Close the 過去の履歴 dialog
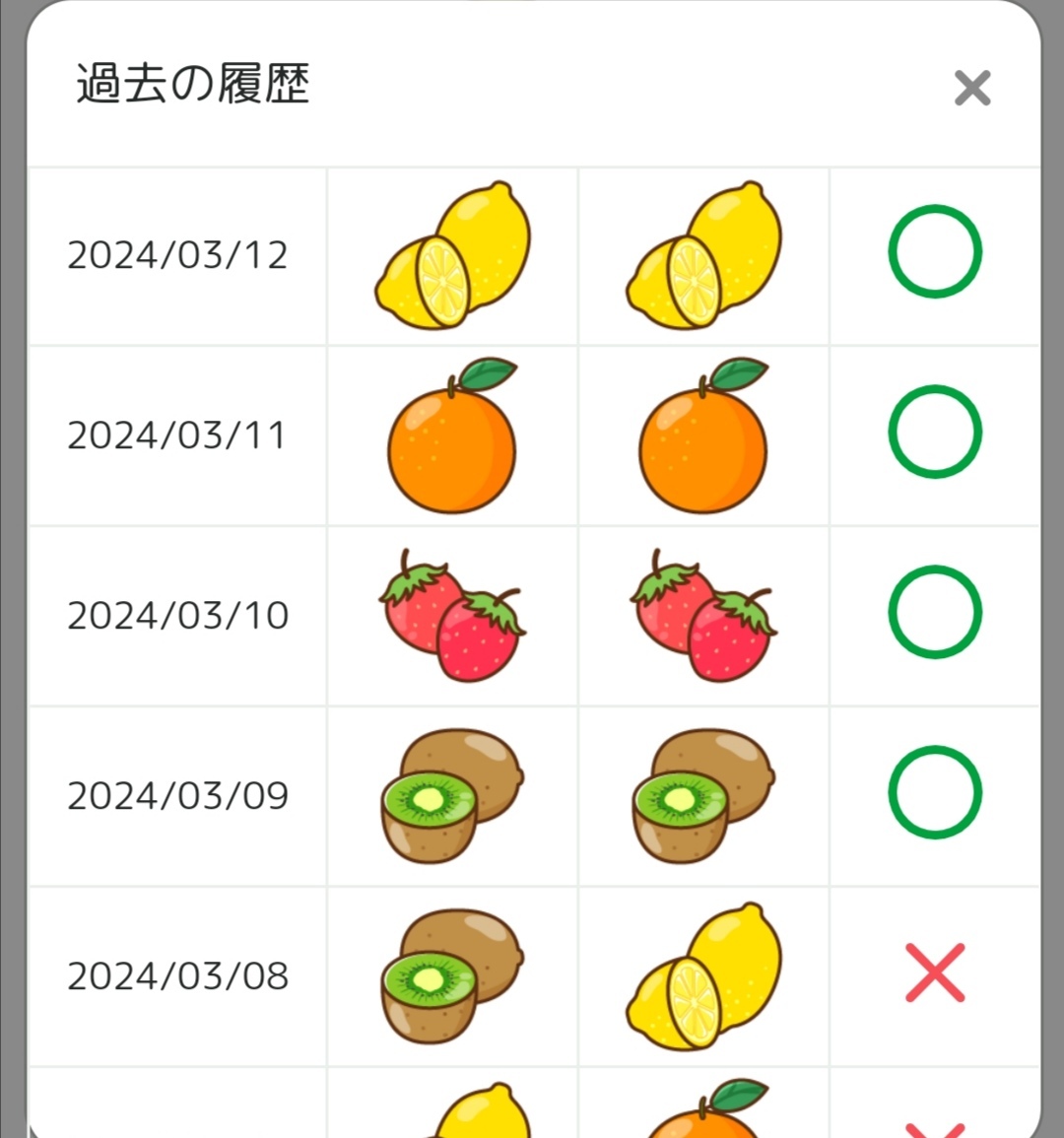This screenshot has width=1064, height=1138. (971, 89)
